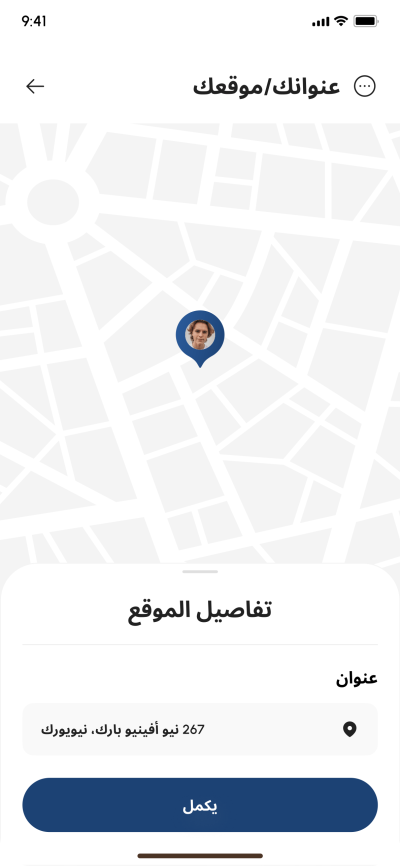Edit the address field 267 نيو أفينيو بارك
This screenshot has width=400, height=866.
(200, 729)
